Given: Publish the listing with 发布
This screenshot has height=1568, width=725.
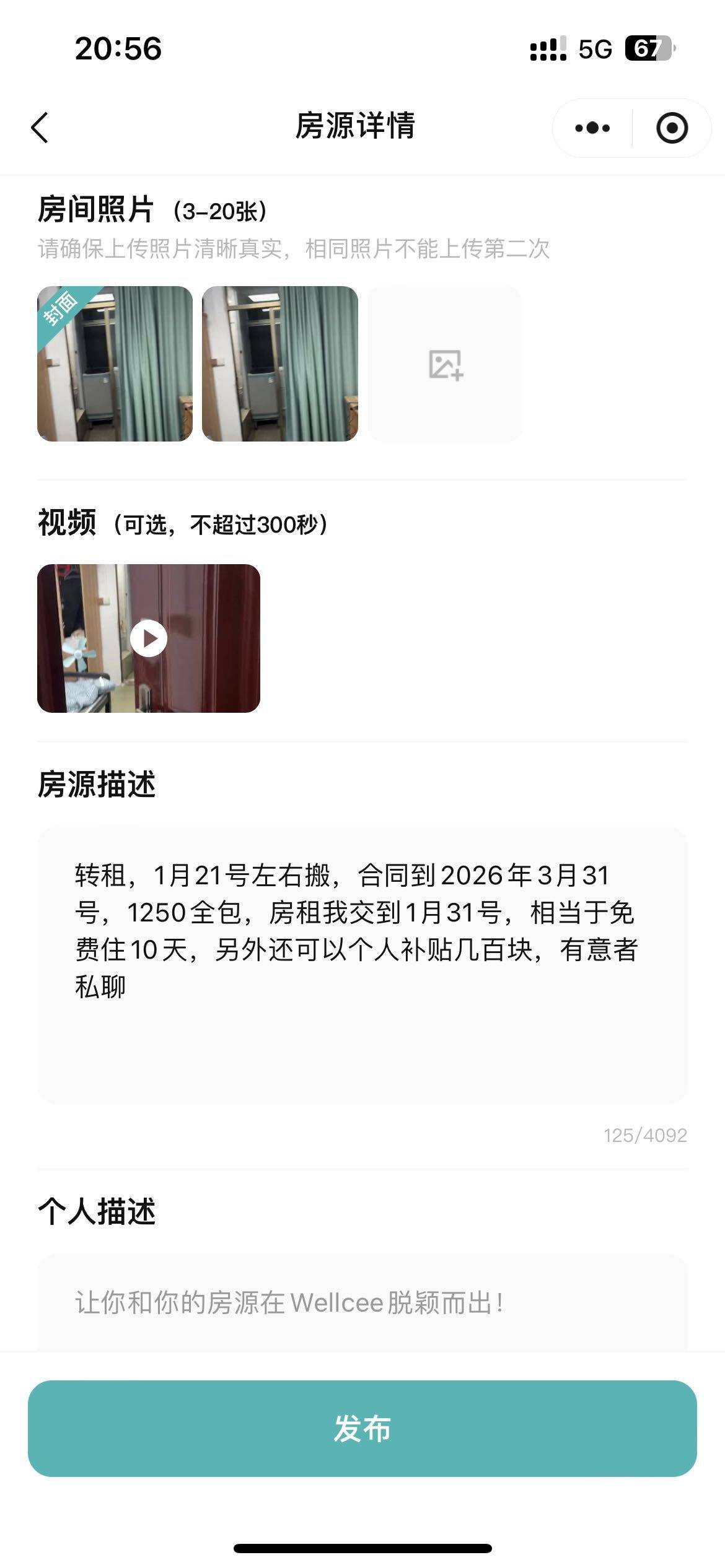Looking at the screenshot, I should click(x=362, y=1429).
